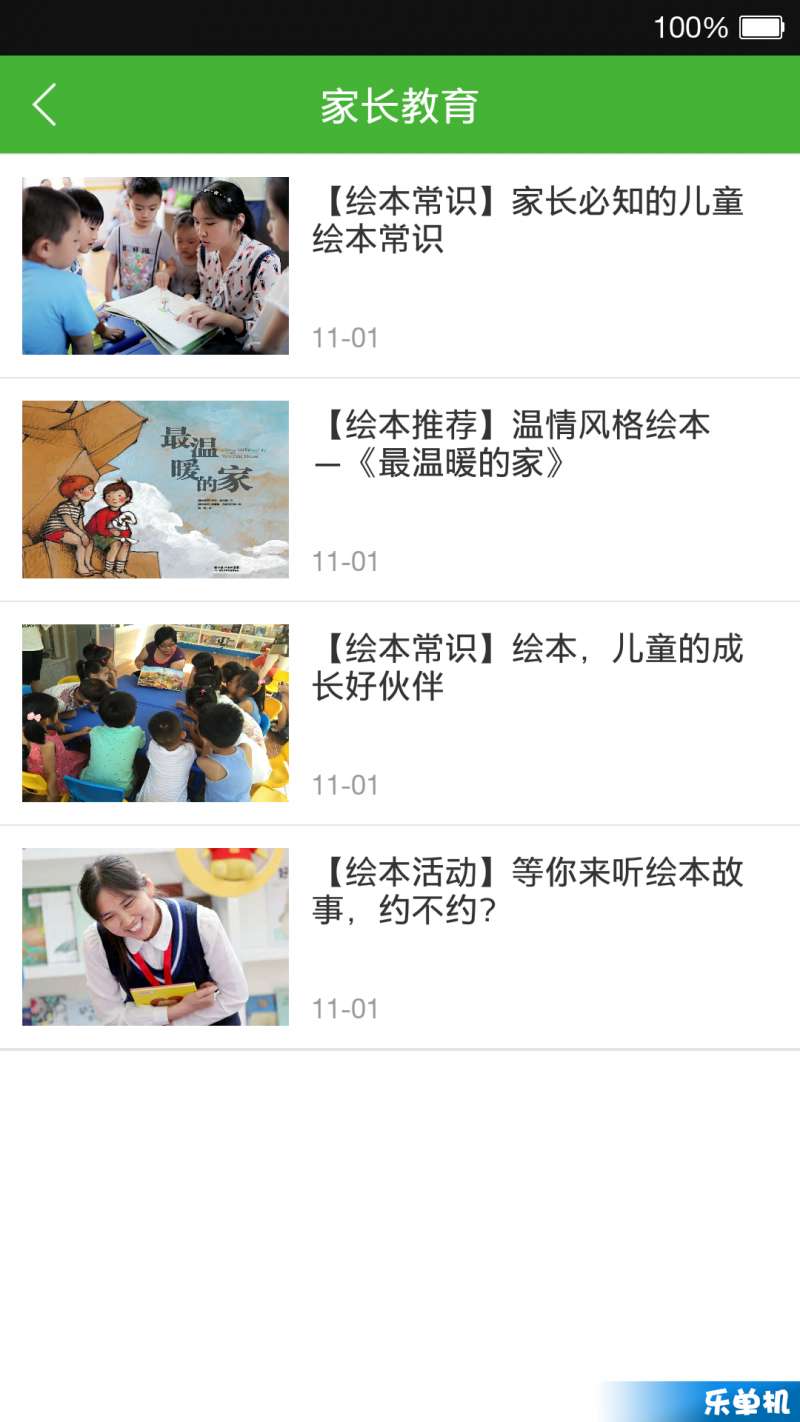Go back using the header arrow

44,105
